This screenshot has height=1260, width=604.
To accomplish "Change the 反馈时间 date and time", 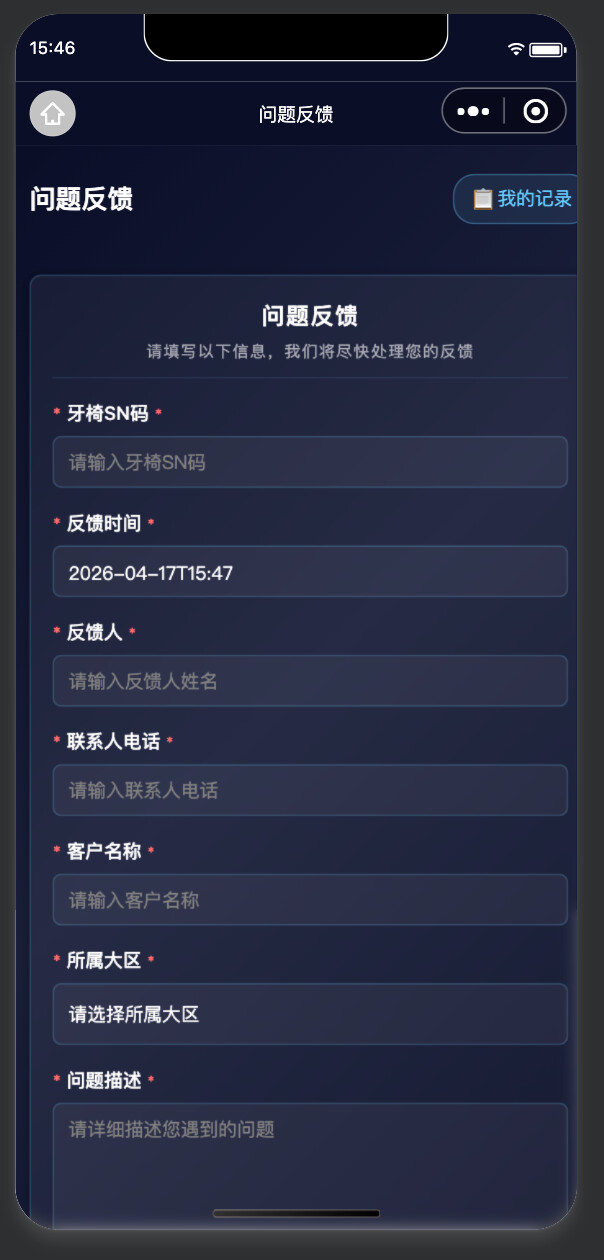I will pyautogui.click(x=310, y=572).
